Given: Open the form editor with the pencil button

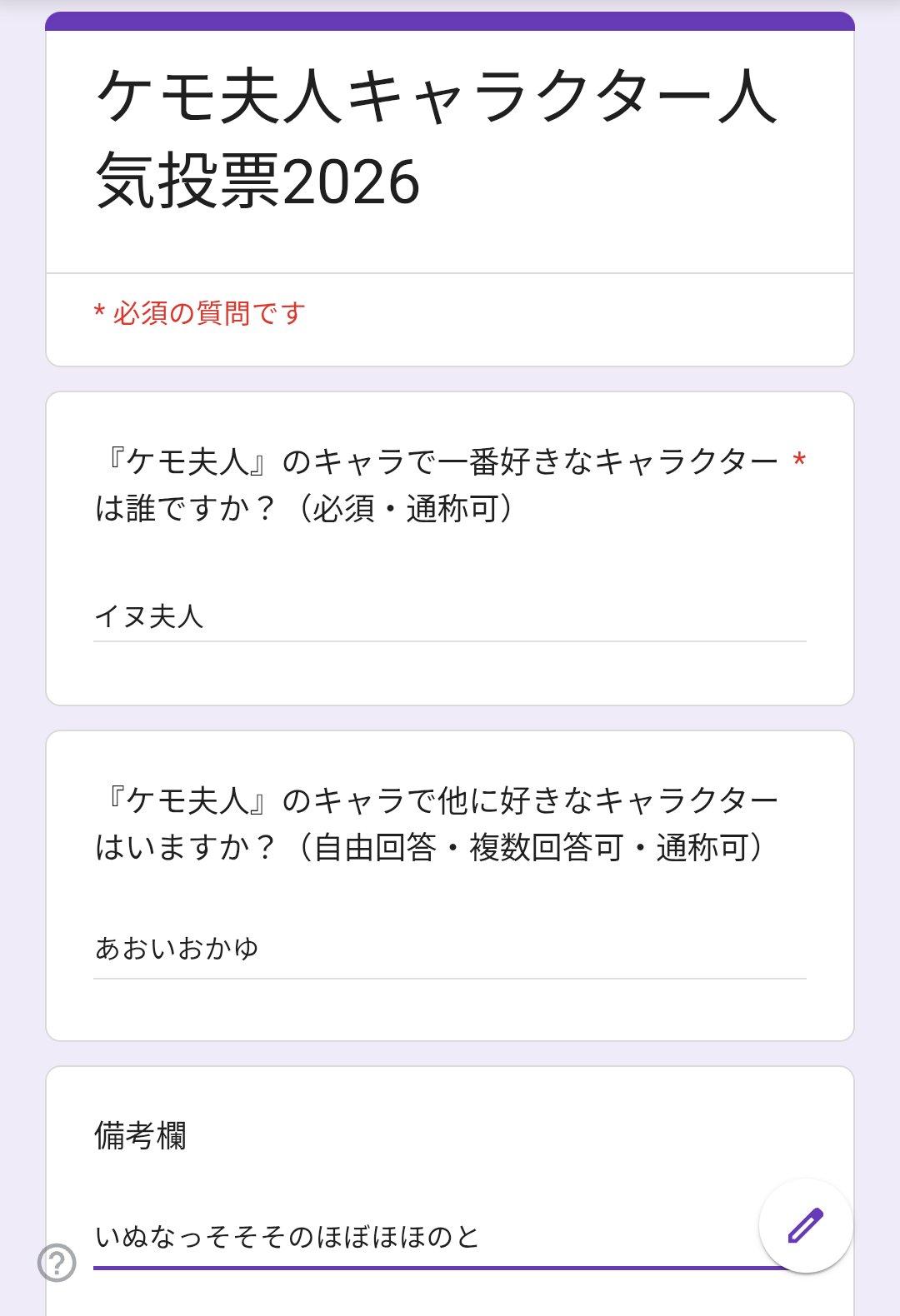Looking at the screenshot, I should coord(805,1225).
